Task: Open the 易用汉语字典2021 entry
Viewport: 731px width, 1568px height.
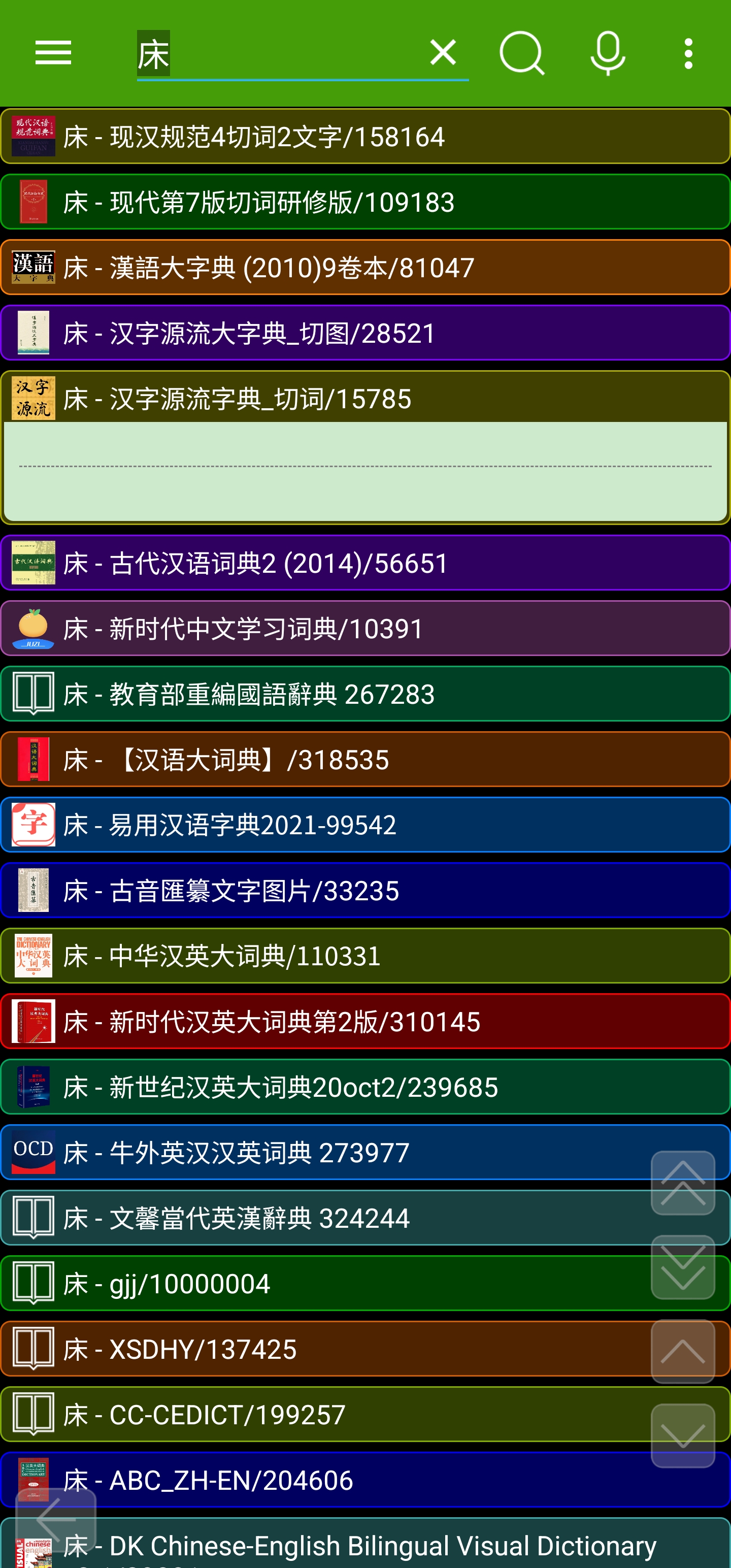Action: (x=365, y=826)
